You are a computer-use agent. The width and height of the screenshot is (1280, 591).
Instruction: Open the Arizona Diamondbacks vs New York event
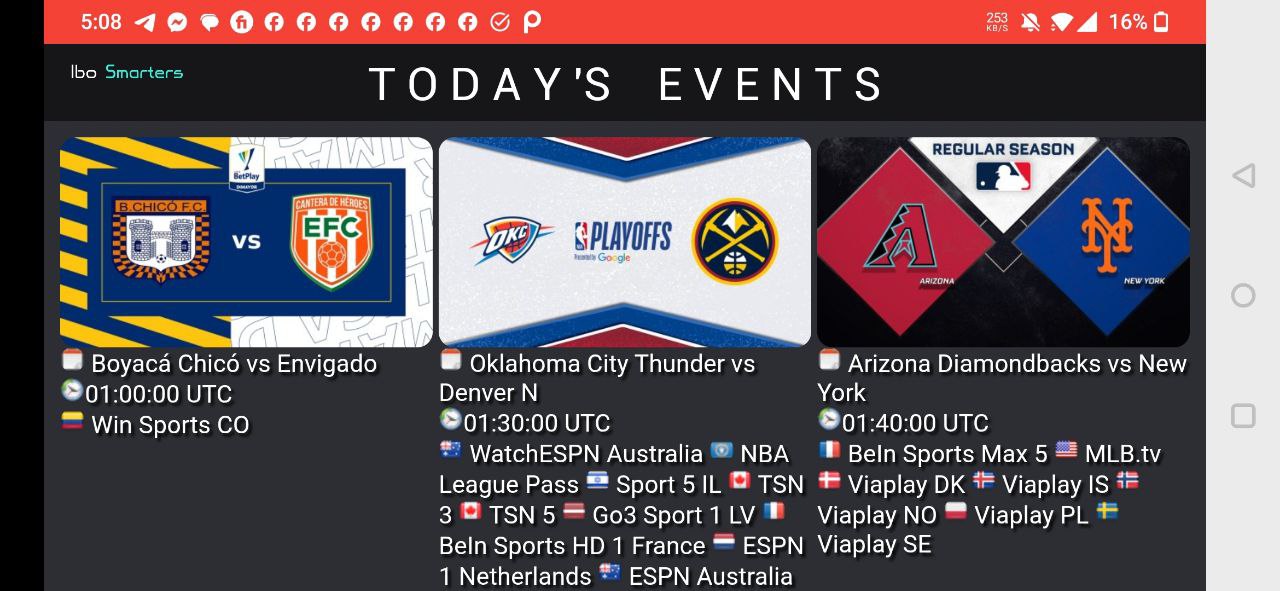tap(1003, 242)
